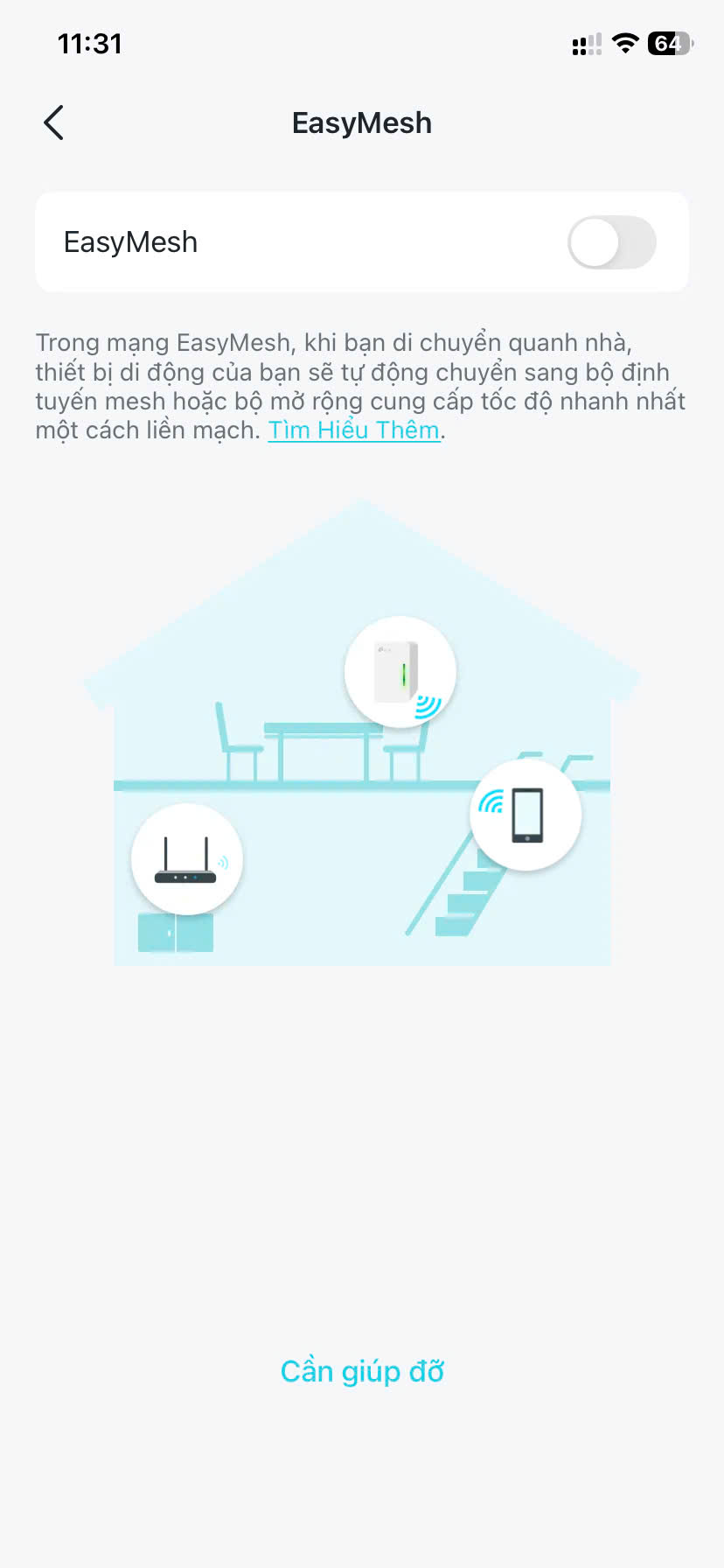Tap Cần giúp đỡ for help
Screen dimensions: 724x1568
[362, 1371]
